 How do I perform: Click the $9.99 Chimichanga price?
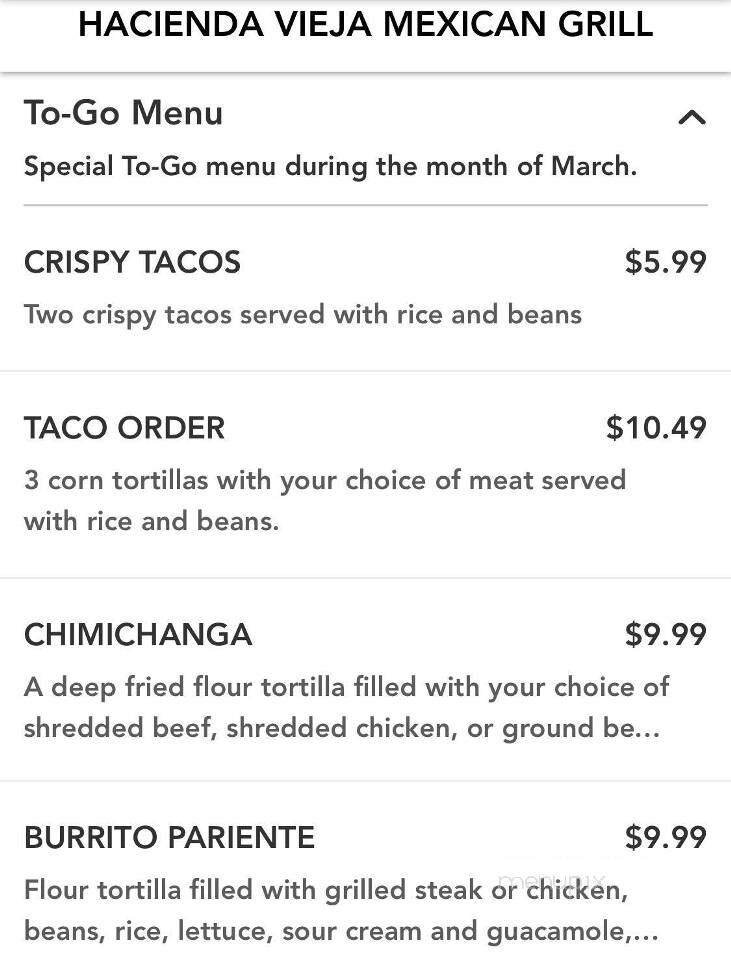(x=665, y=635)
